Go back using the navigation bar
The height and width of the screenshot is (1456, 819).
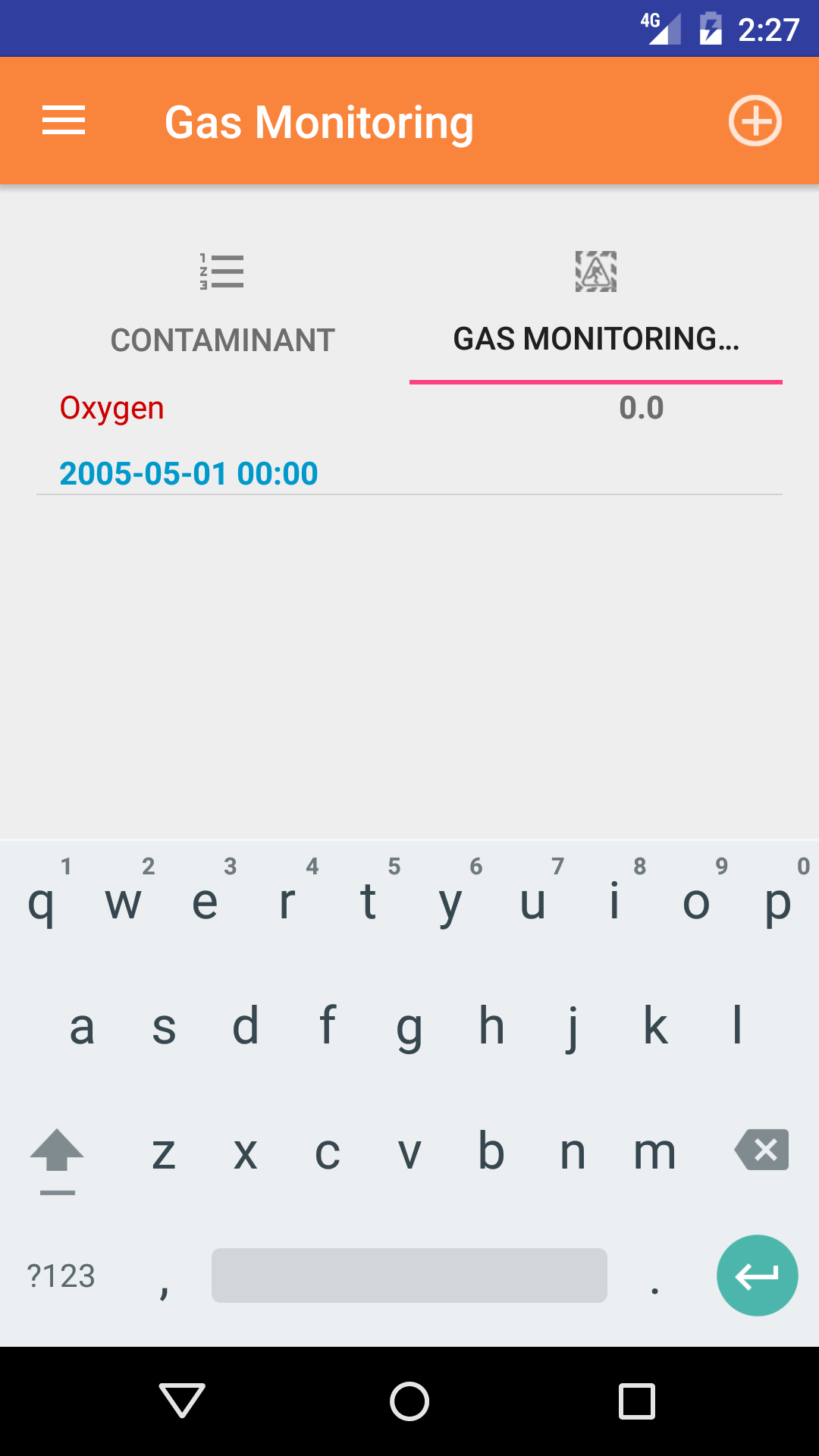pos(182,1400)
